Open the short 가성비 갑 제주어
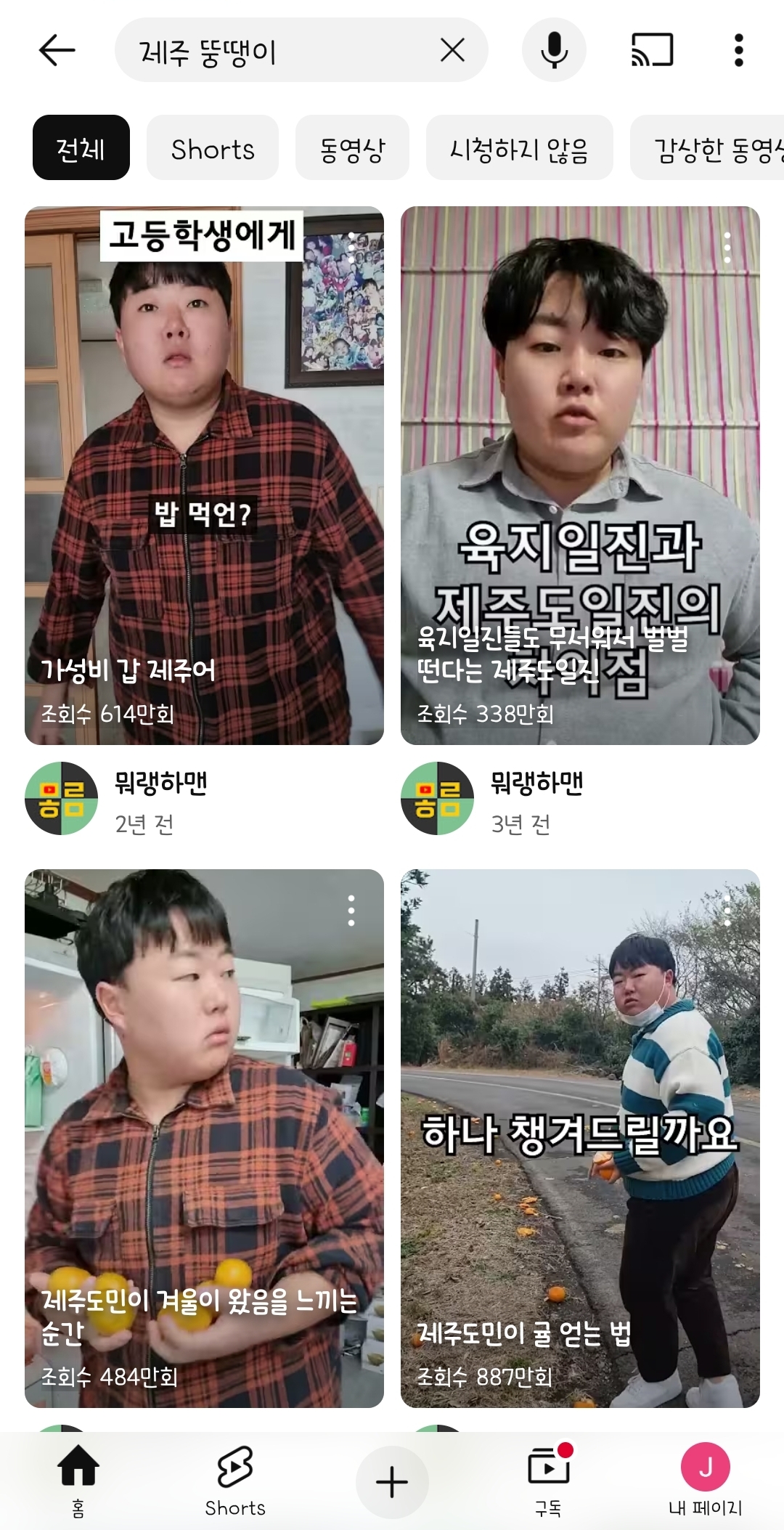The image size is (784, 1530). (204, 476)
